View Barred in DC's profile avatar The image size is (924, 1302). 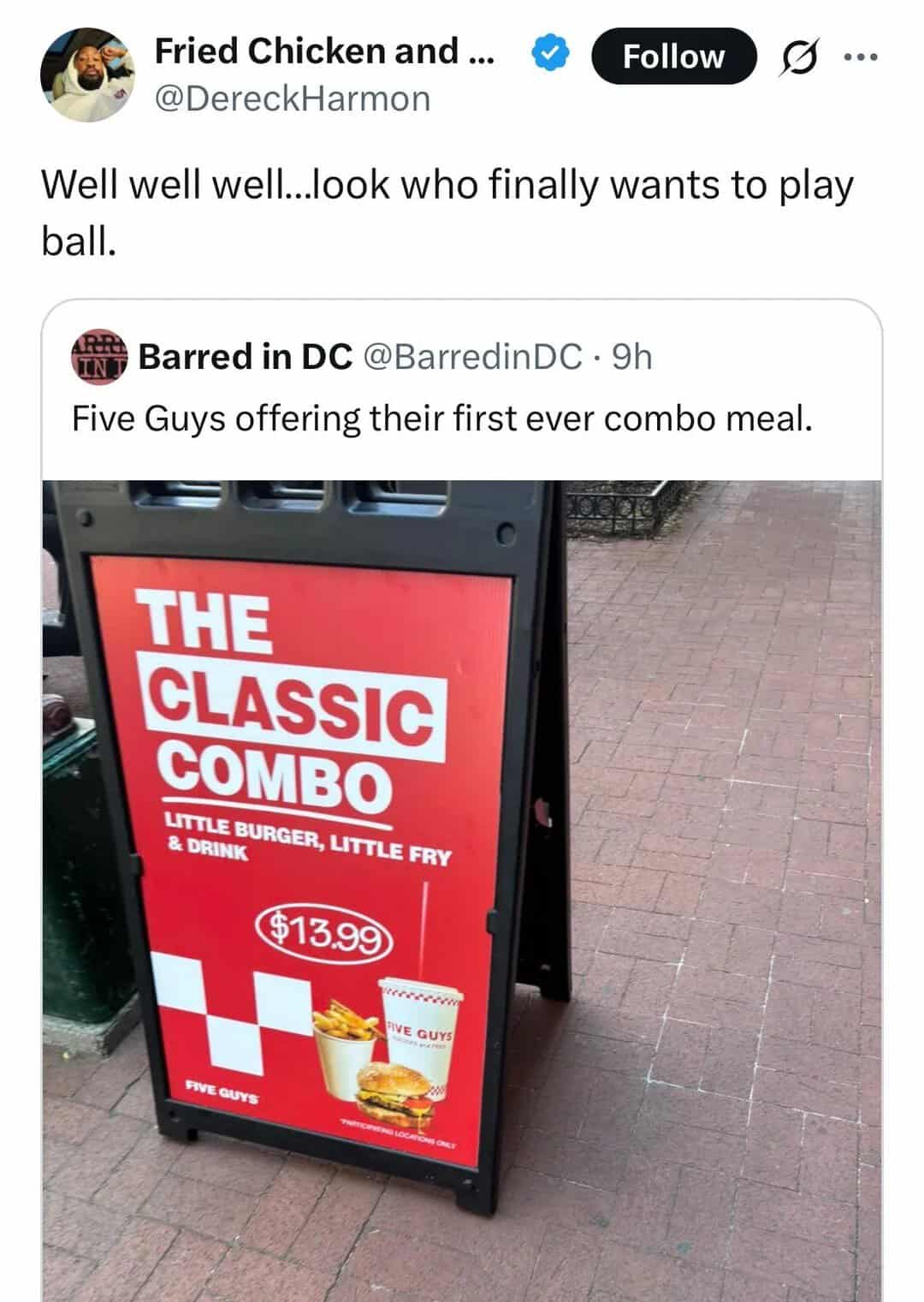[x=98, y=356]
